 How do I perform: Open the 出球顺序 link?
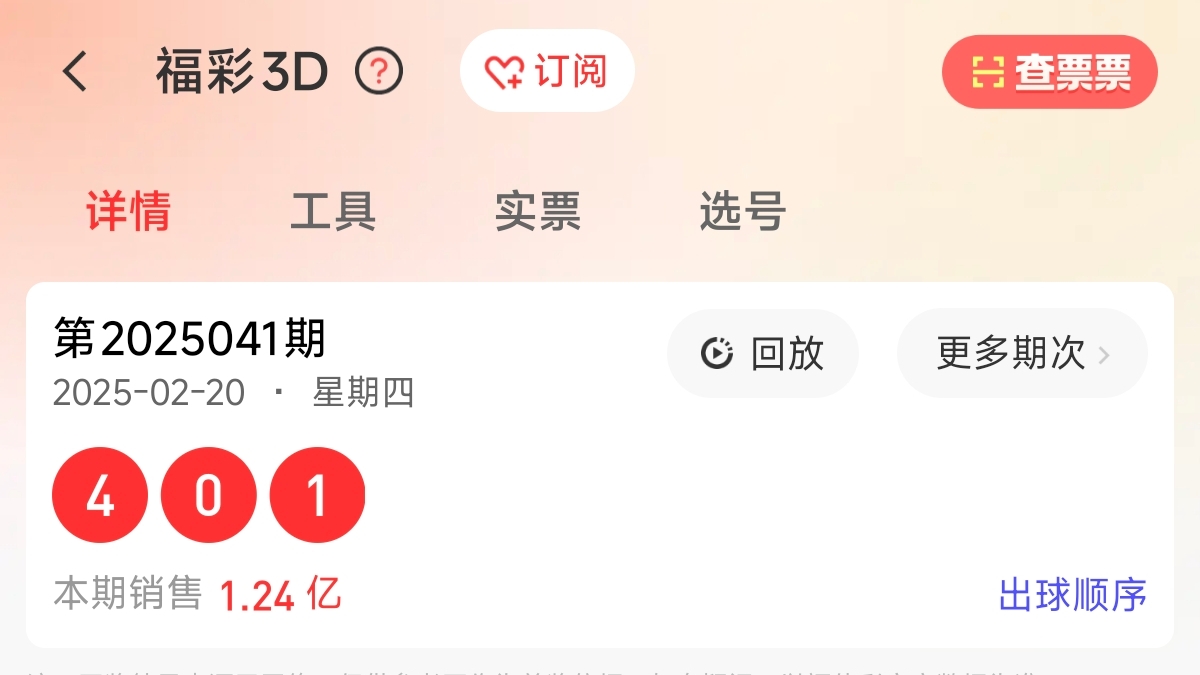click(x=1072, y=595)
